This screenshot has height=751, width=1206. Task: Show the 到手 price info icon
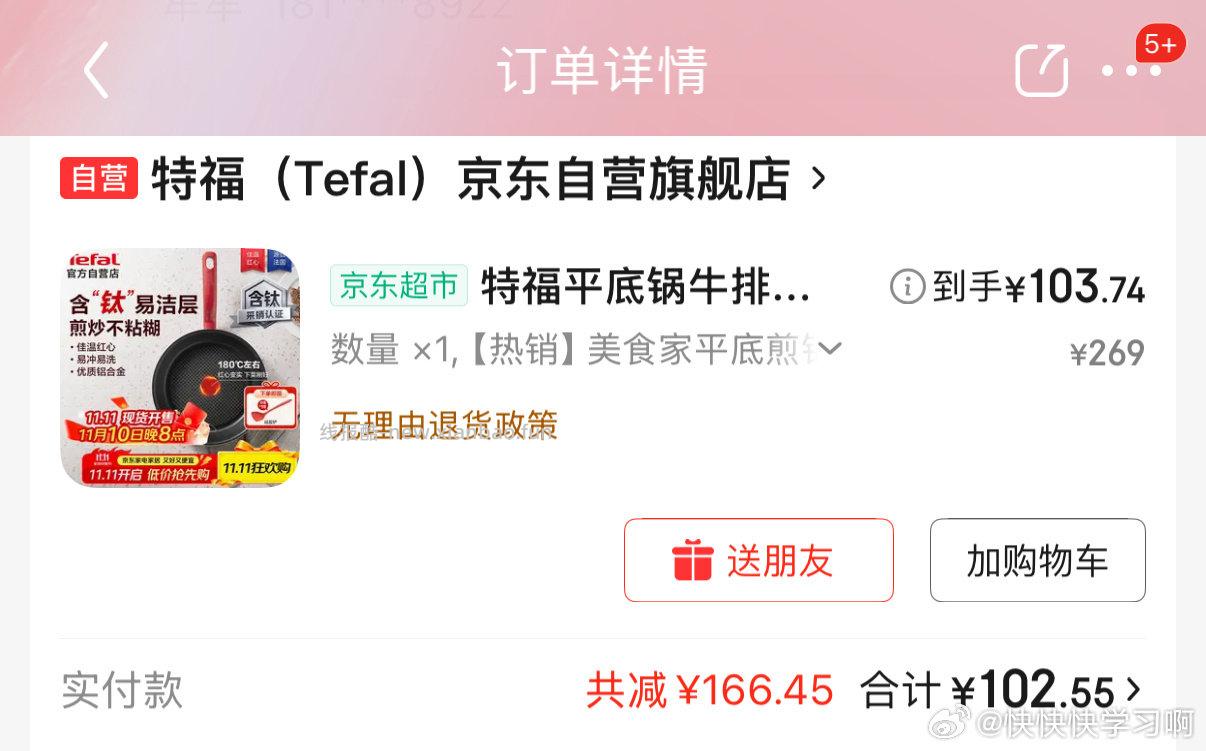pos(907,288)
